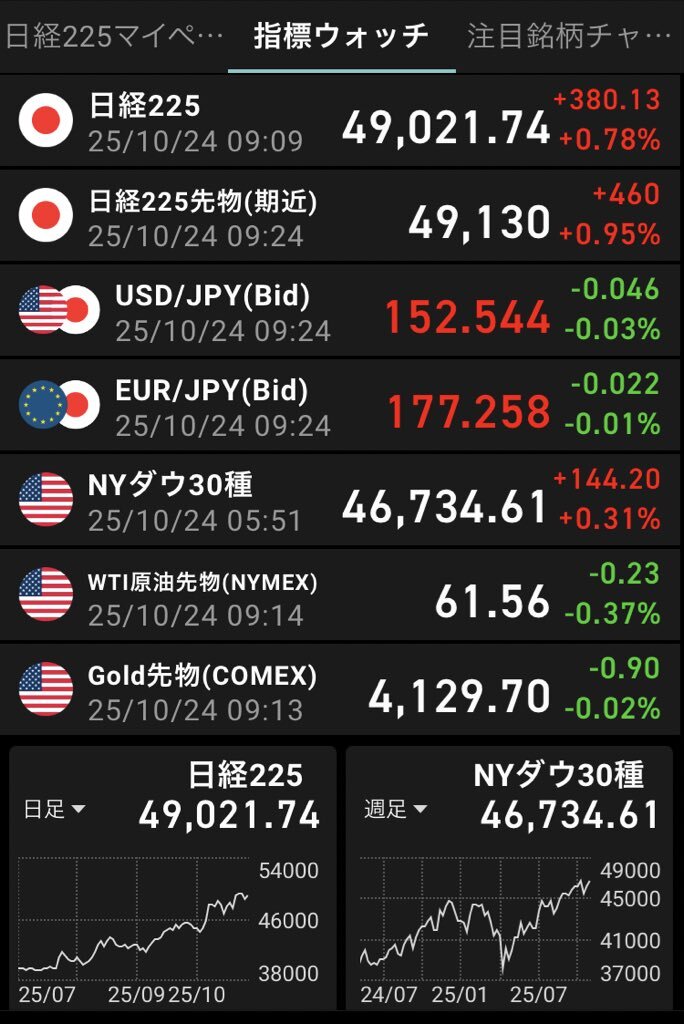Select the 指標ウォッチ tab
The width and height of the screenshot is (684, 1024).
[x=341, y=37]
